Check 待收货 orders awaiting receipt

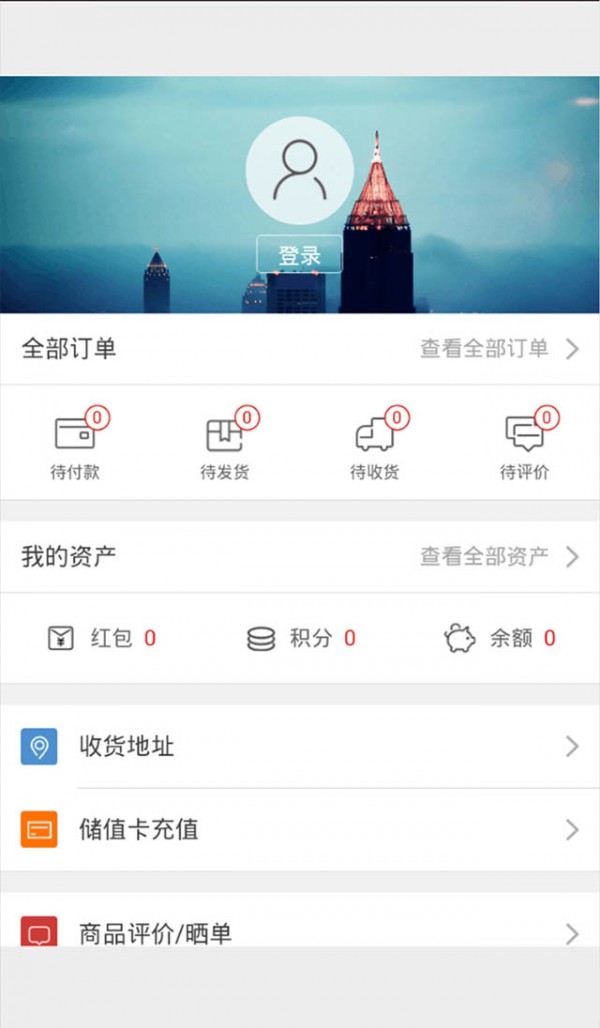tap(375, 445)
